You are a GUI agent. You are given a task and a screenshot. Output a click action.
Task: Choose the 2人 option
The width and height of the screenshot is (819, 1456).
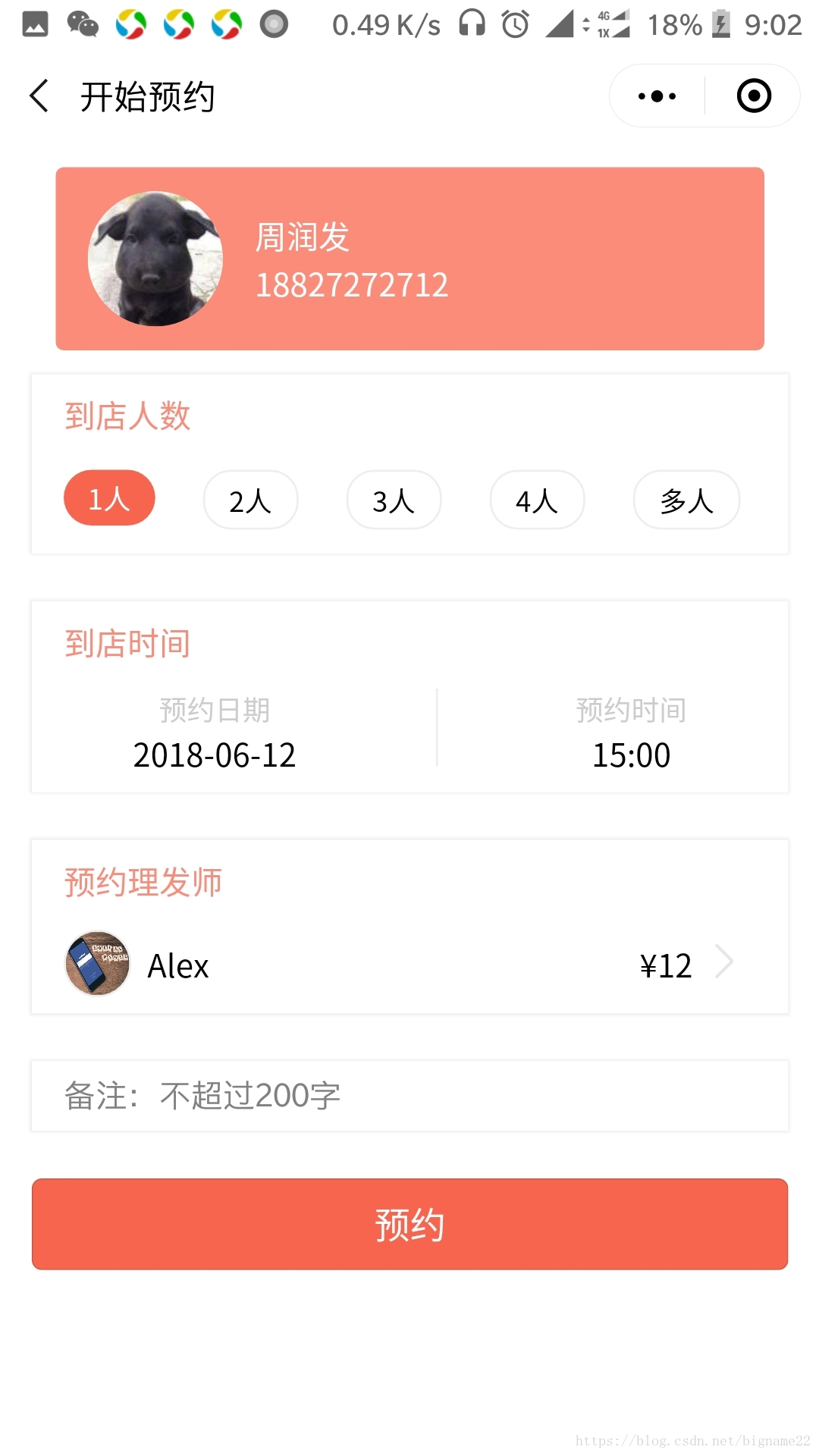click(x=250, y=500)
